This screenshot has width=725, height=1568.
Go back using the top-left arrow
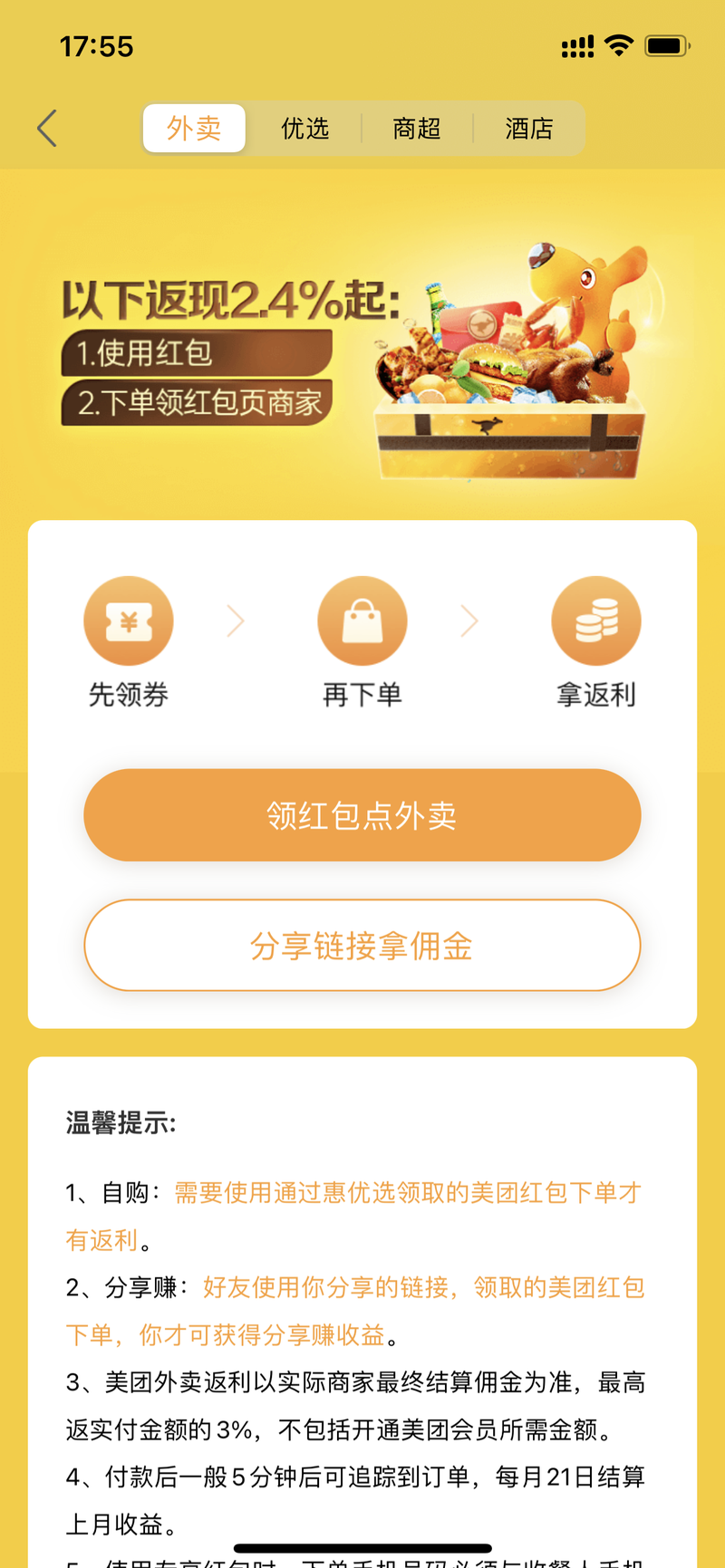[47, 128]
